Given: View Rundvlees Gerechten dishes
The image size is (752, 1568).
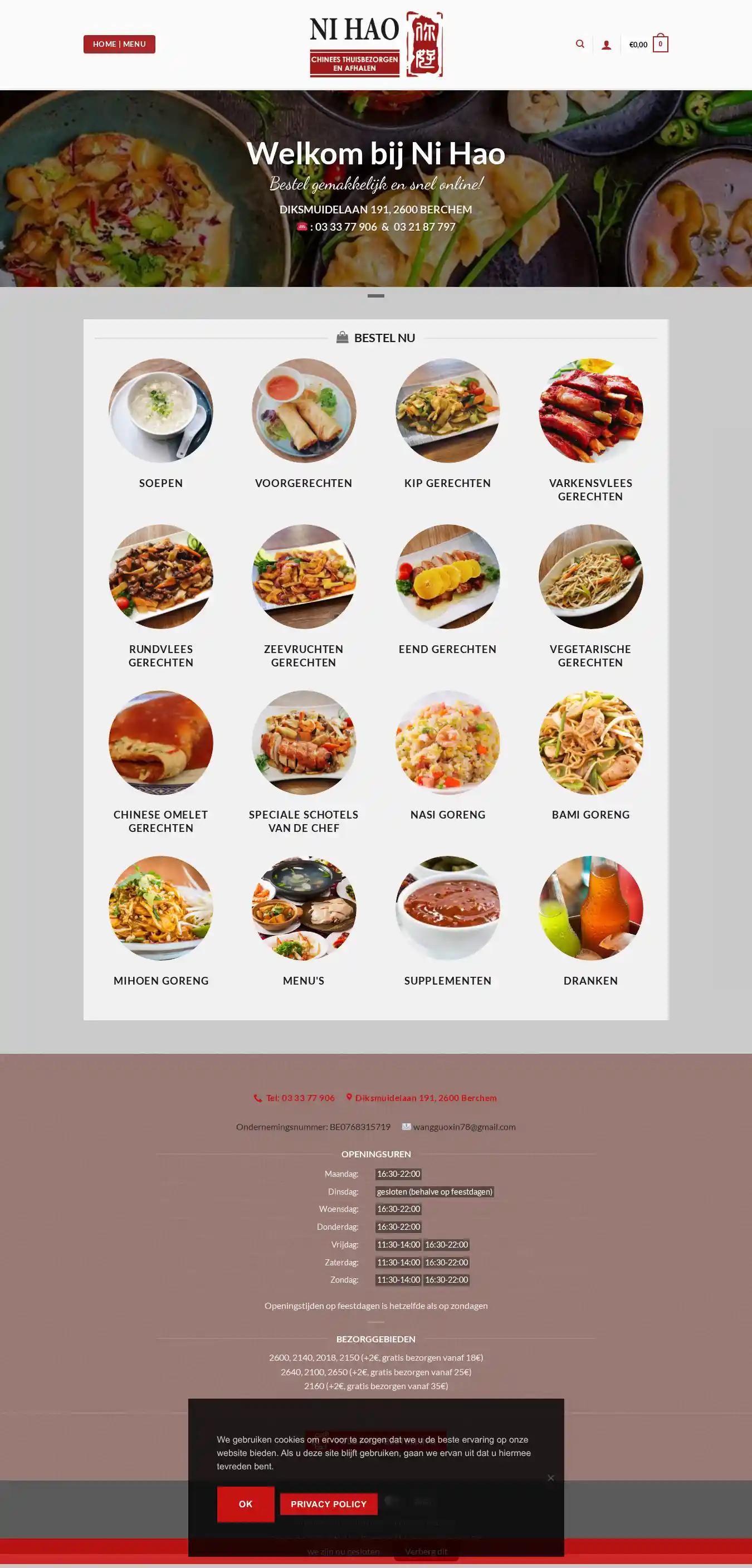Looking at the screenshot, I should click(160, 576).
